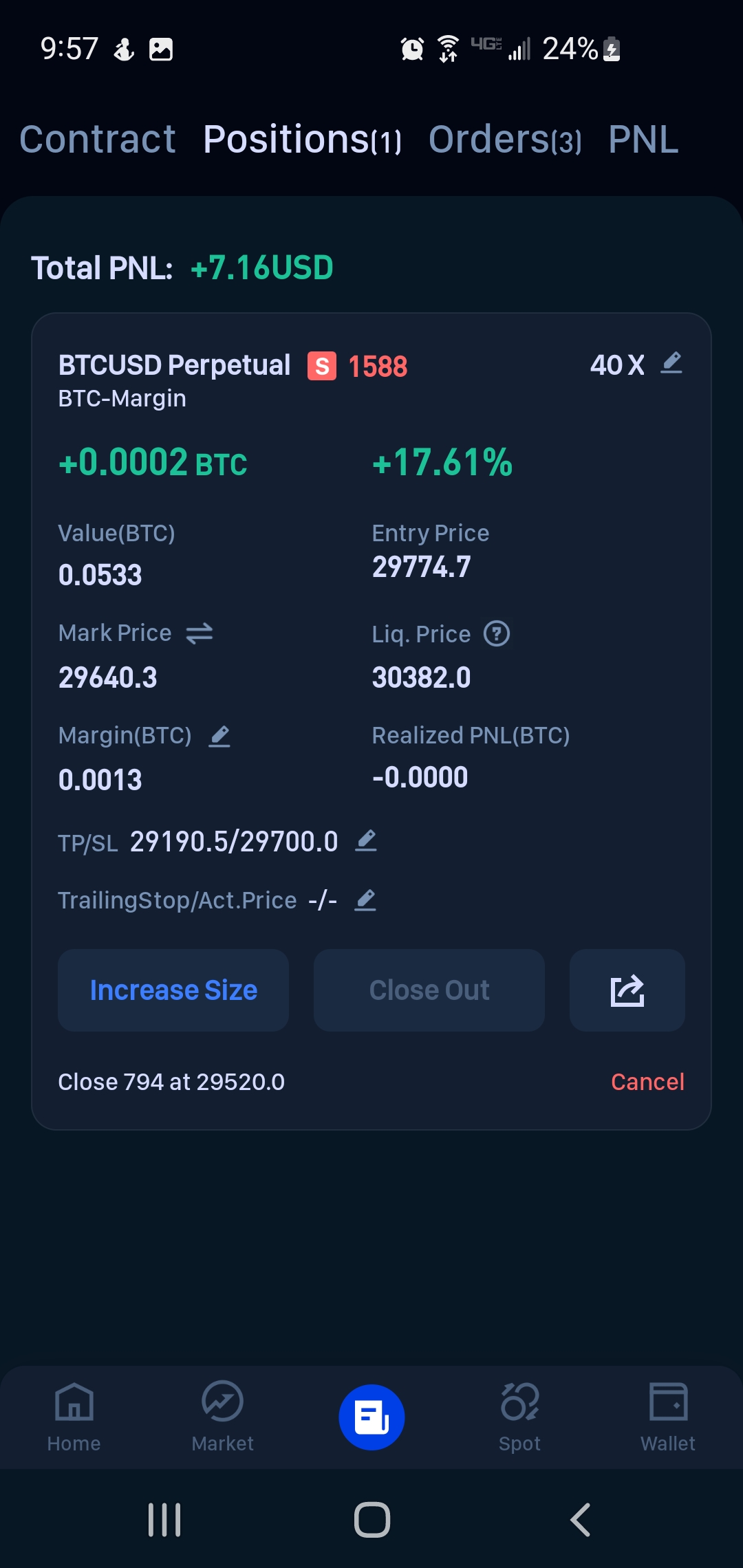Go to the PNL tab
Image resolution: width=743 pixels, height=1568 pixels.
(x=643, y=140)
